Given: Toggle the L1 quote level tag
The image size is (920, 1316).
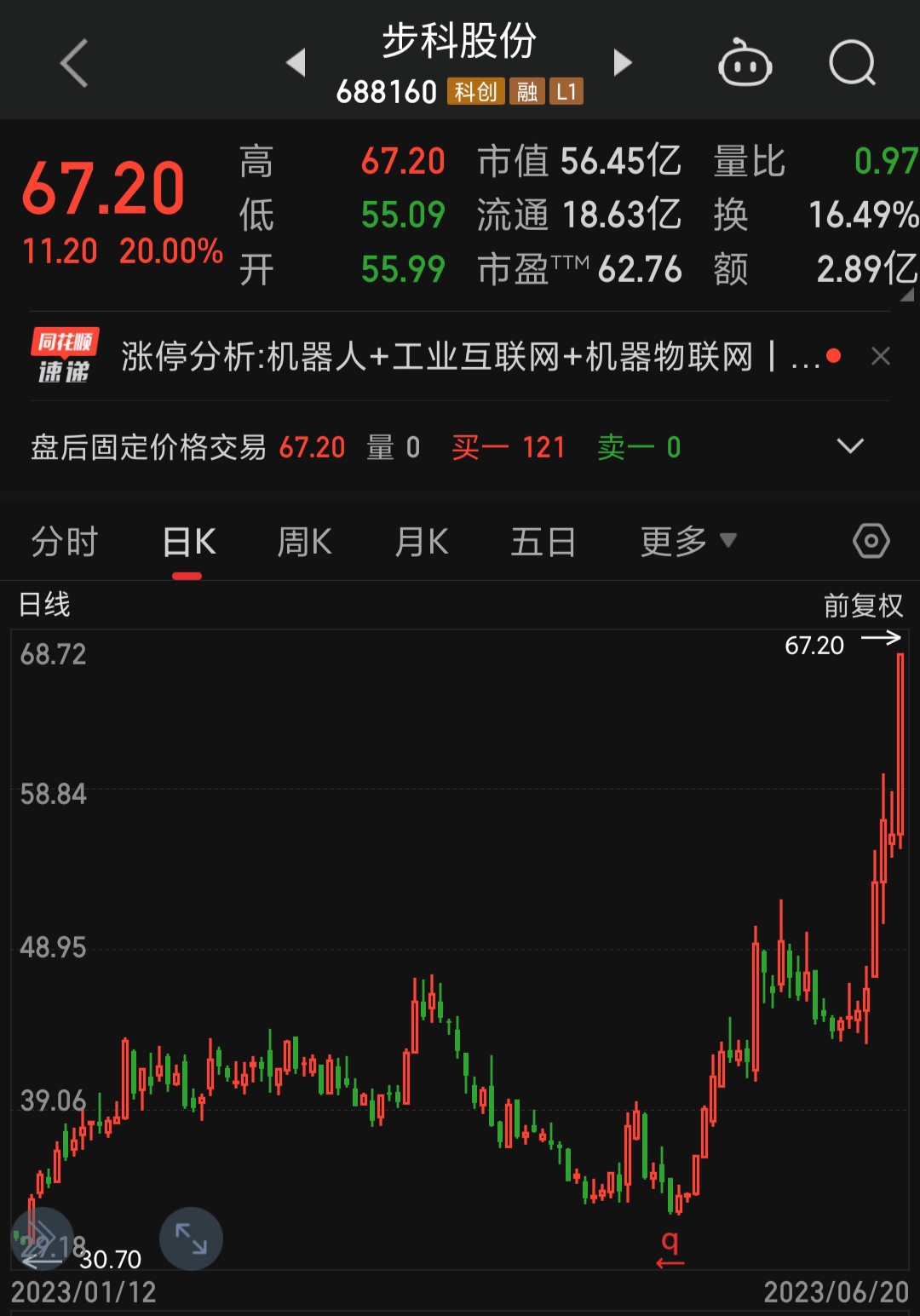Looking at the screenshot, I should coord(568,92).
